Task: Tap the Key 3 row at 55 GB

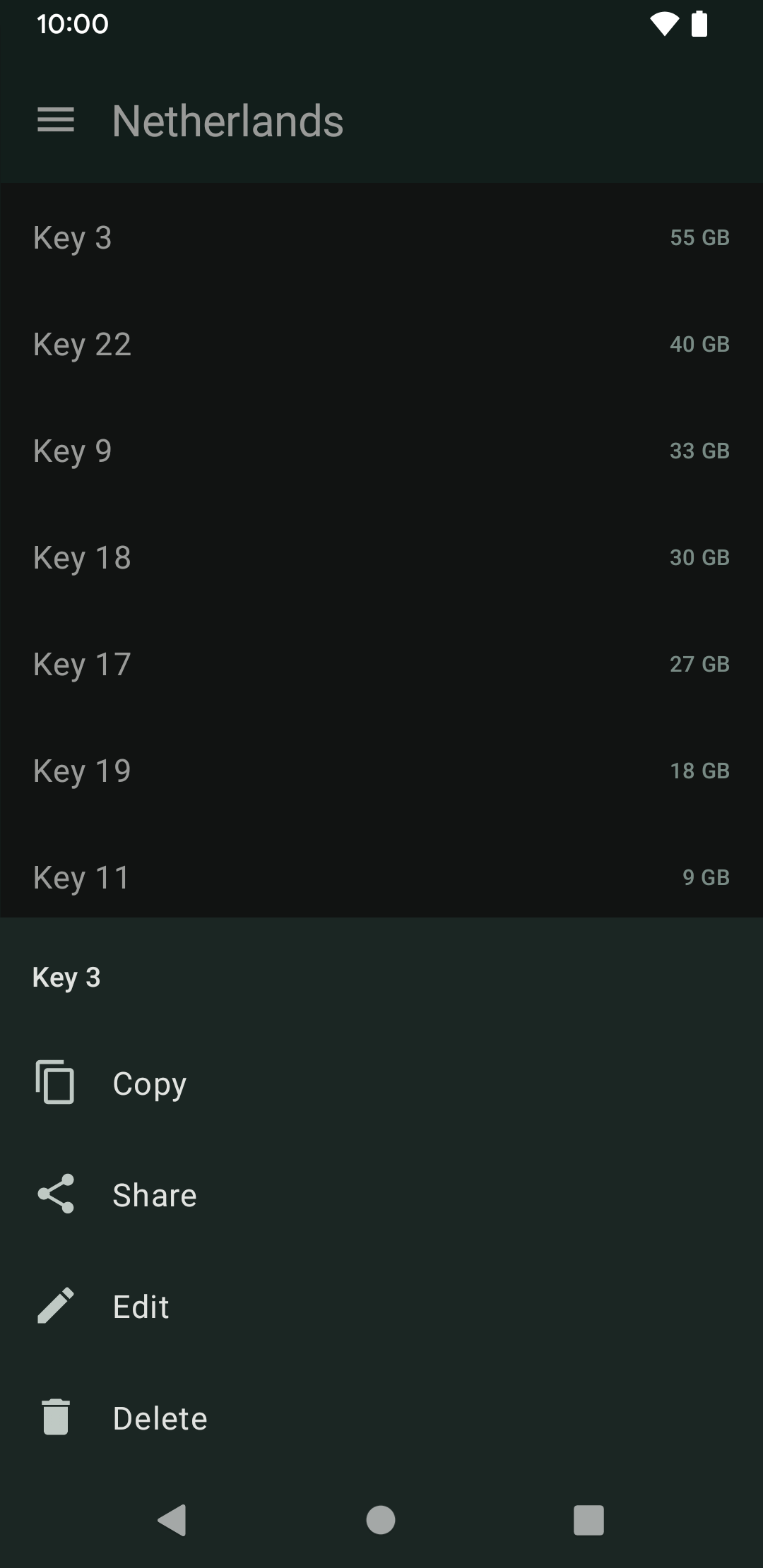Action: [381, 237]
